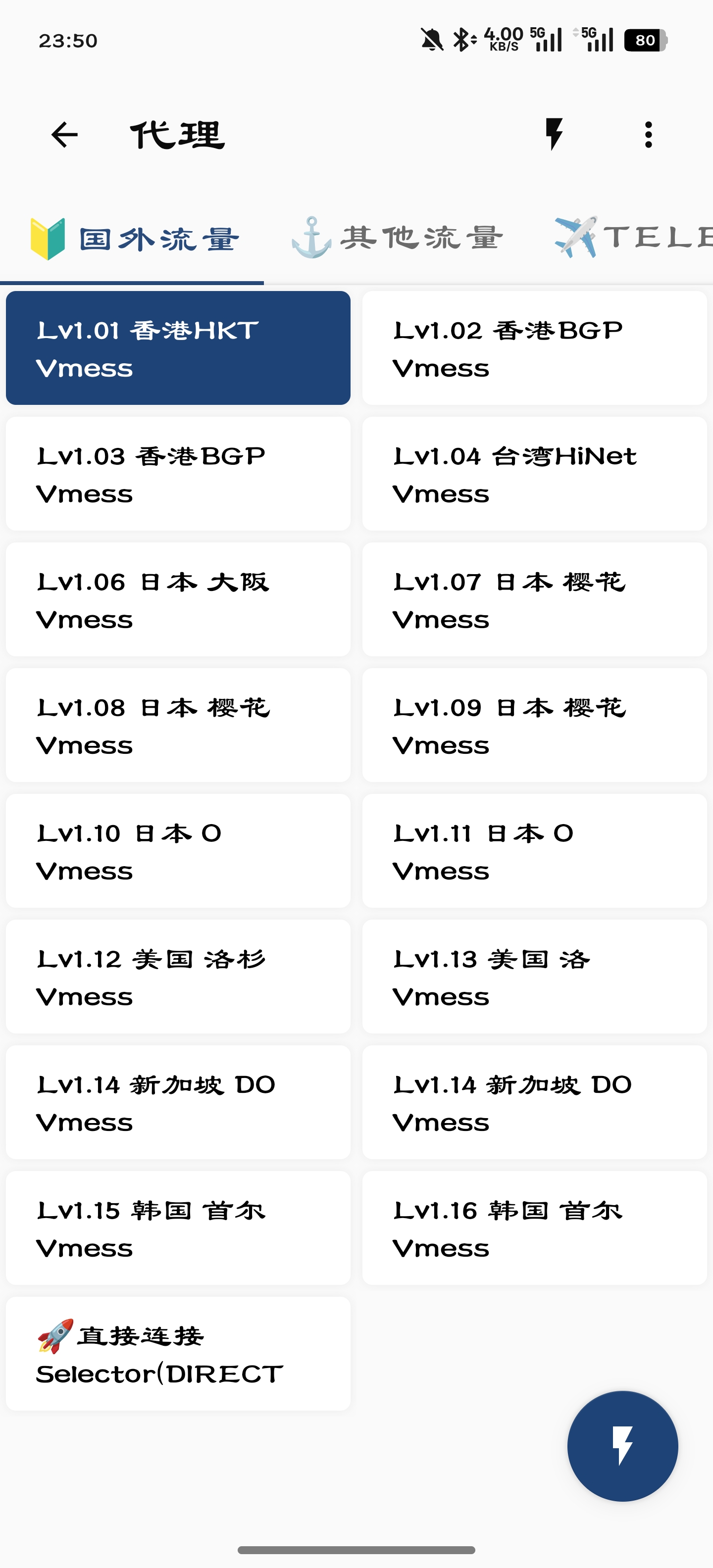
Task: Tap the floating lightning action button
Action: (622, 1446)
